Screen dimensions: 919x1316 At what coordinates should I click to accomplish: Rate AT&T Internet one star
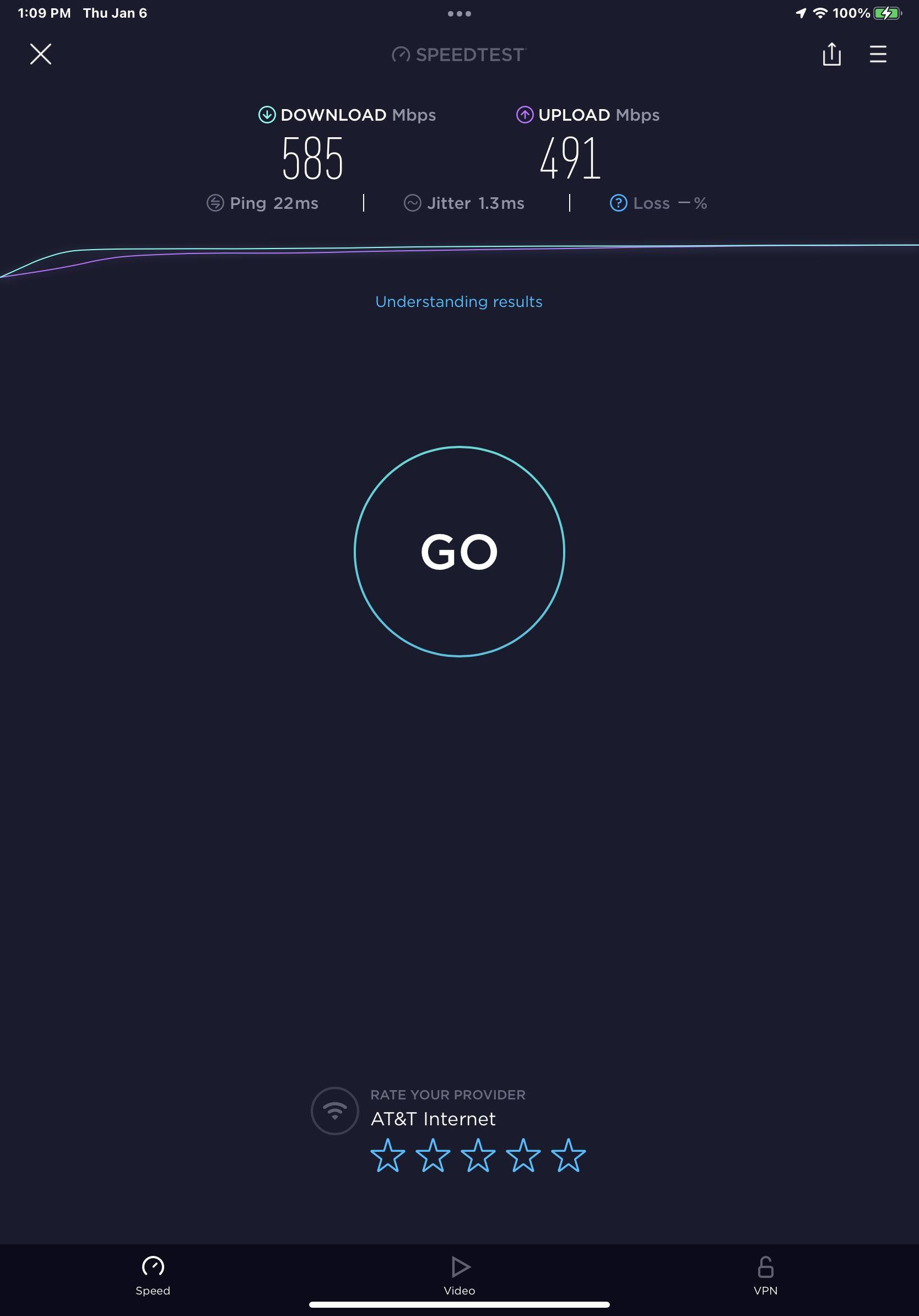(387, 1156)
